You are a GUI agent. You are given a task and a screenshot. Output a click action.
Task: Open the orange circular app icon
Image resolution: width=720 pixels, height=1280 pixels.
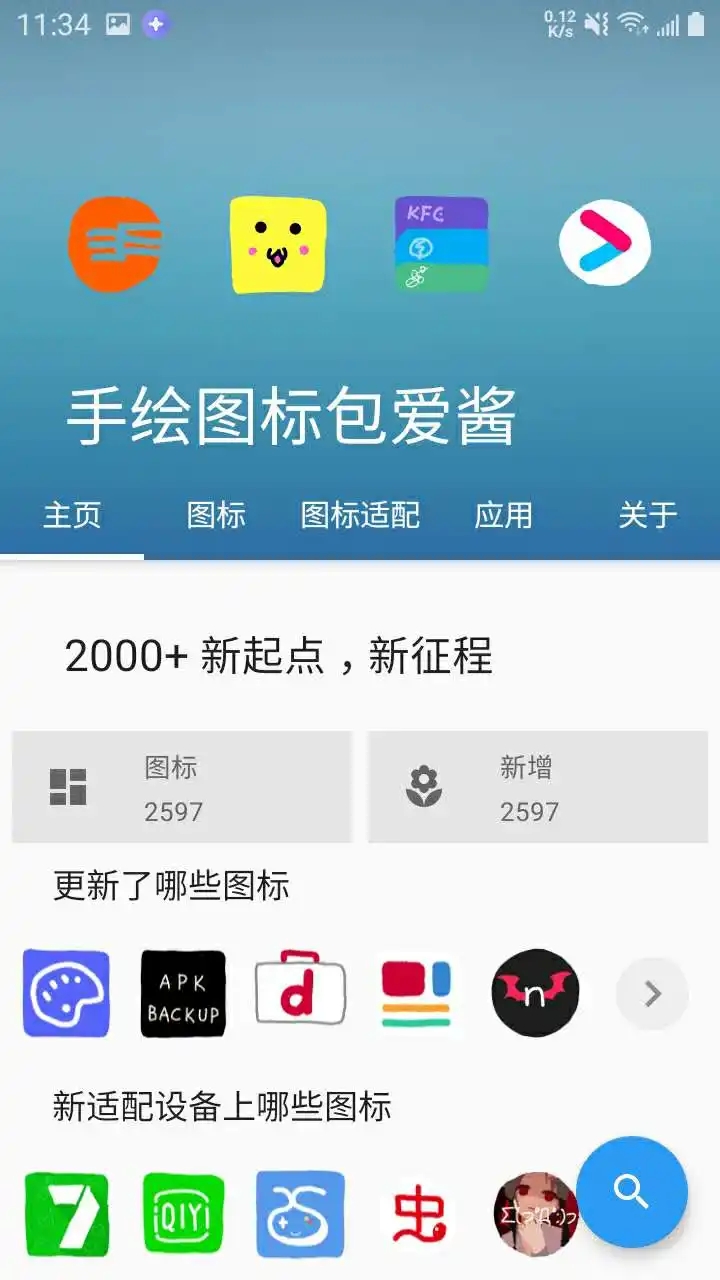point(115,244)
